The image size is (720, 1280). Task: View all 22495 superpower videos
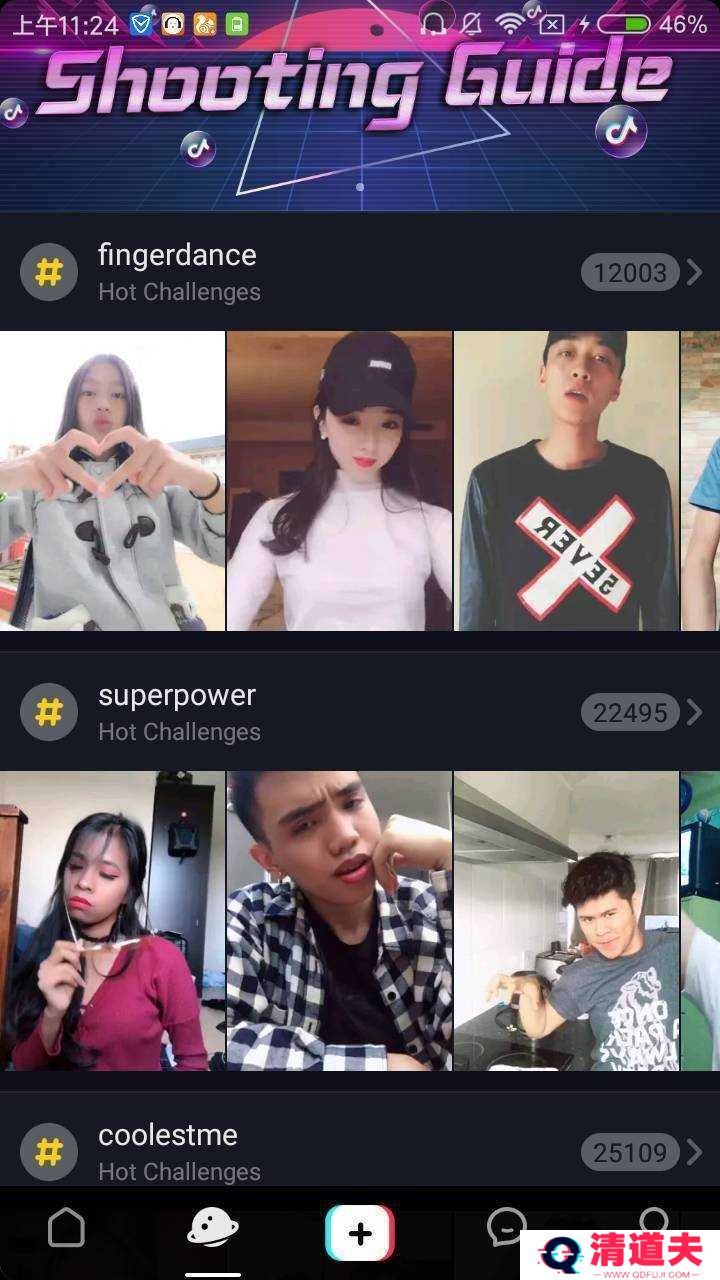click(642, 712)
